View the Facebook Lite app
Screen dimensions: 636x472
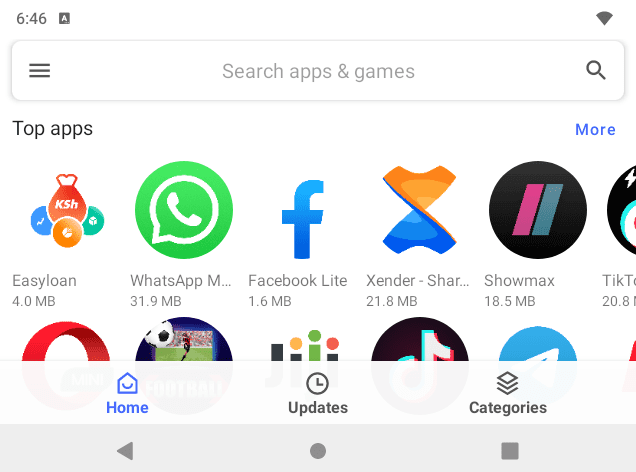tap(301, 212)
